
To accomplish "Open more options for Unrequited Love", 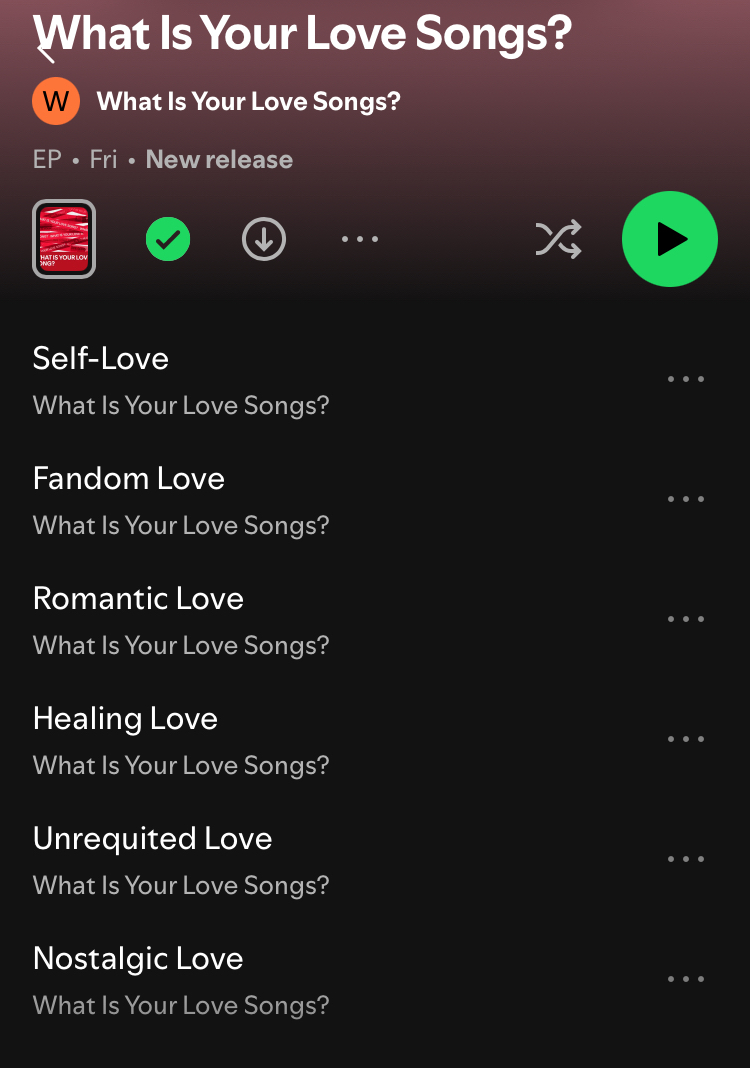I will click(686, 859).
